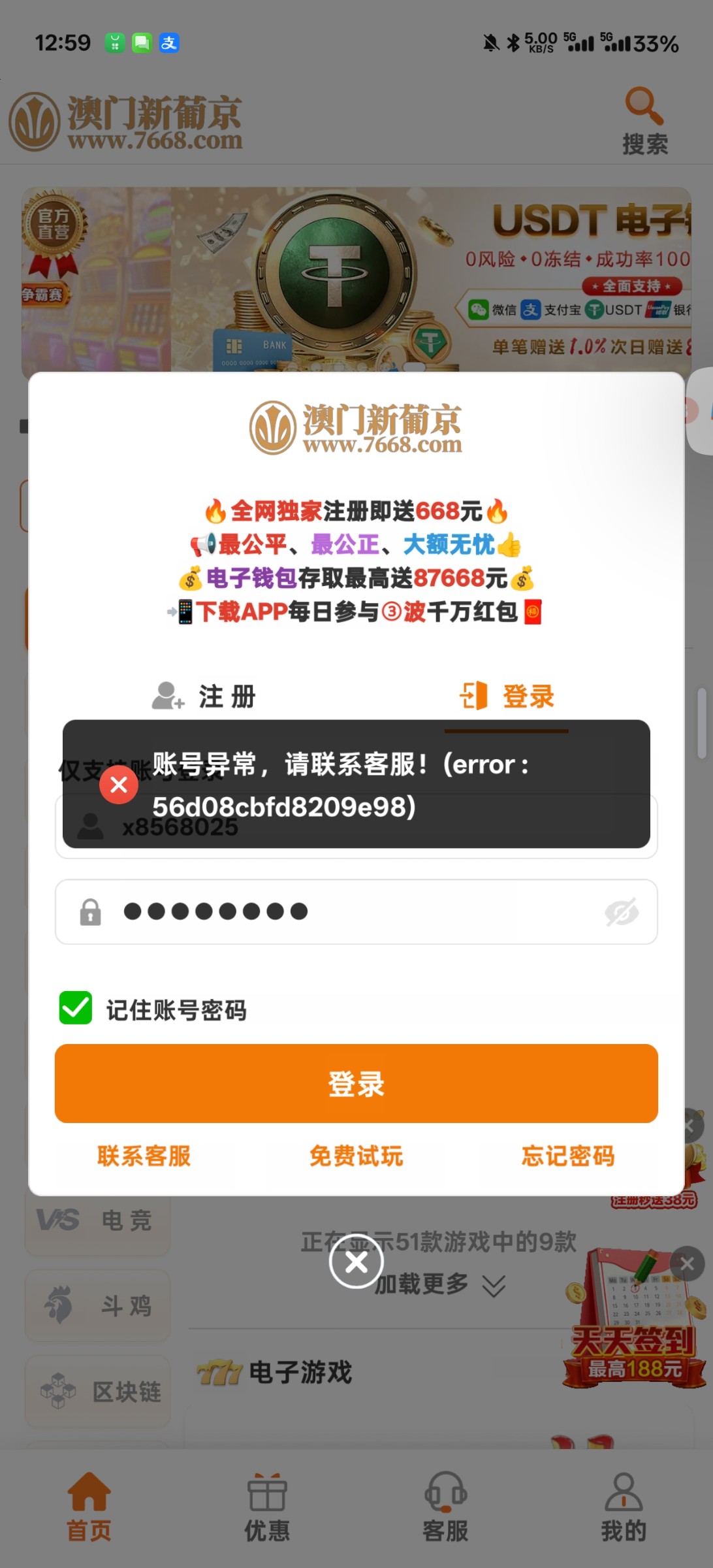Open the 搜索 icon in the header
713x1568 pixels.
click(x=644, y=121)
